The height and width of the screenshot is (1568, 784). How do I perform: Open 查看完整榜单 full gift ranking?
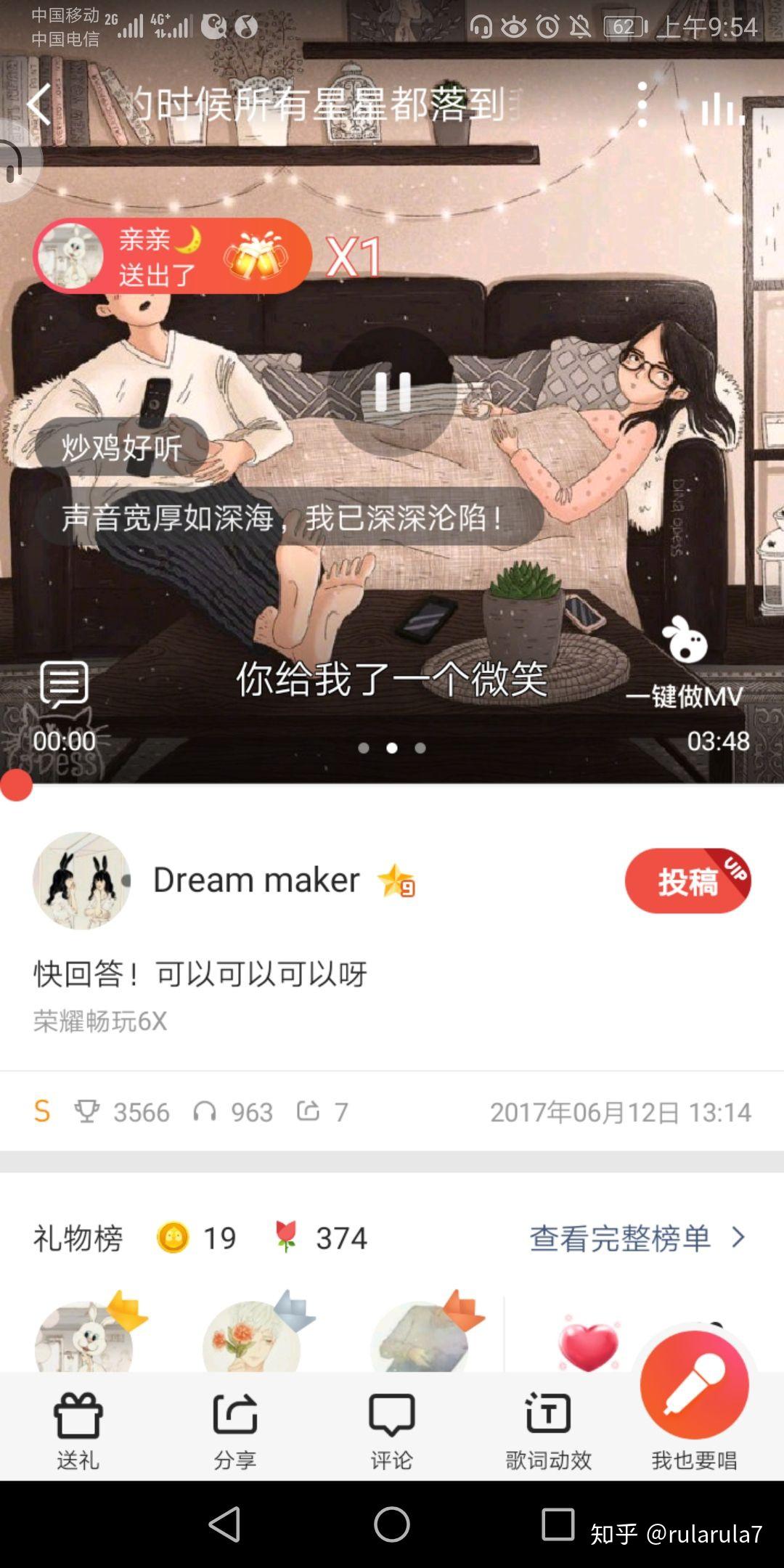pos(637,1238)
